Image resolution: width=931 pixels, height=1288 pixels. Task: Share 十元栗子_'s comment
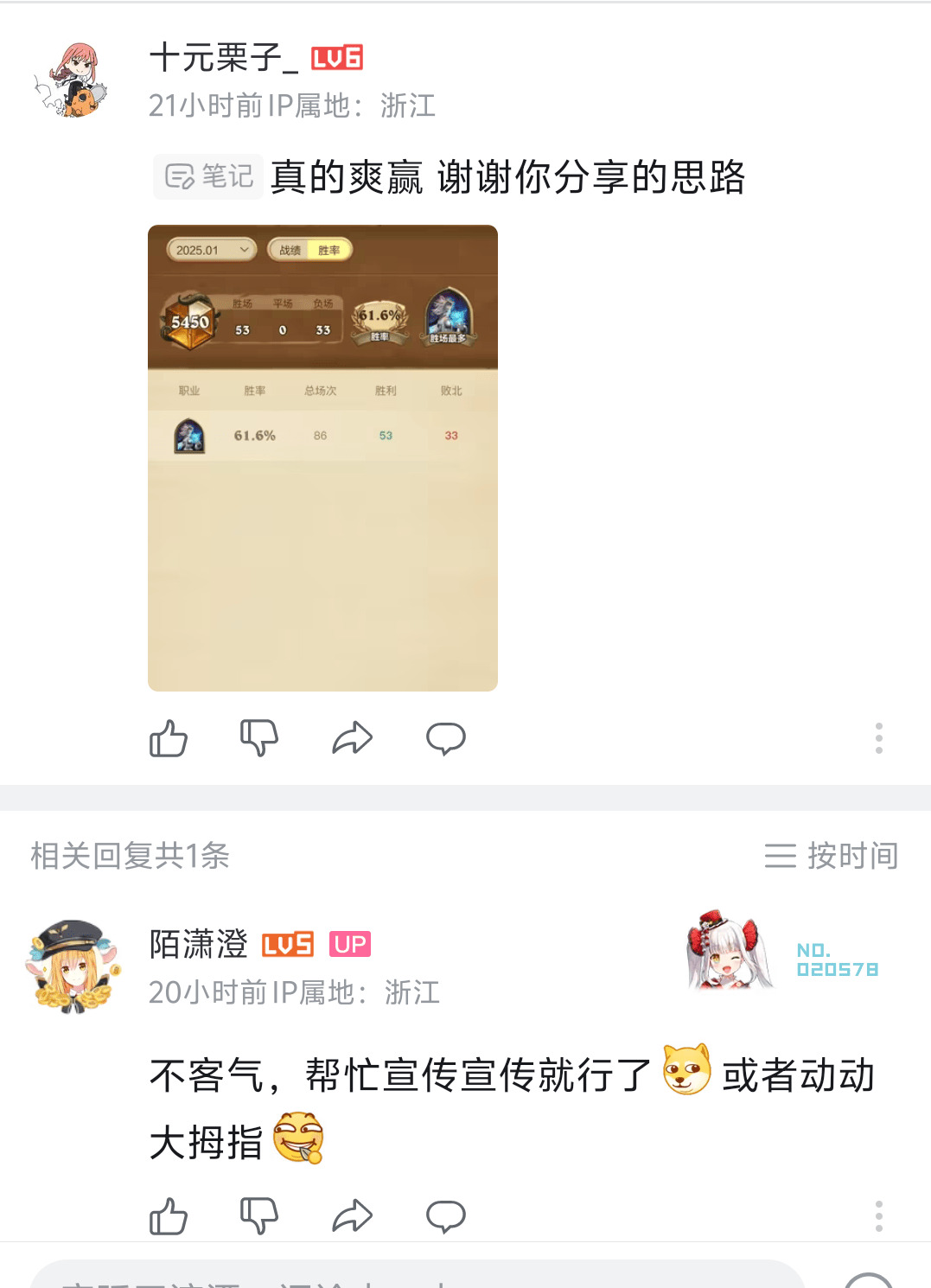(x=352, y=738)
